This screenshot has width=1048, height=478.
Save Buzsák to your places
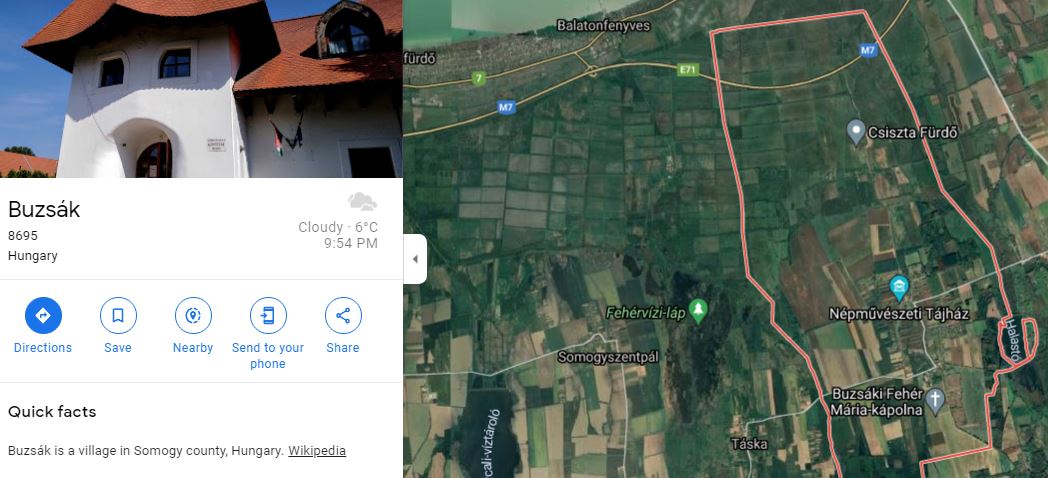pyautogui.click(x=118, y=316)
